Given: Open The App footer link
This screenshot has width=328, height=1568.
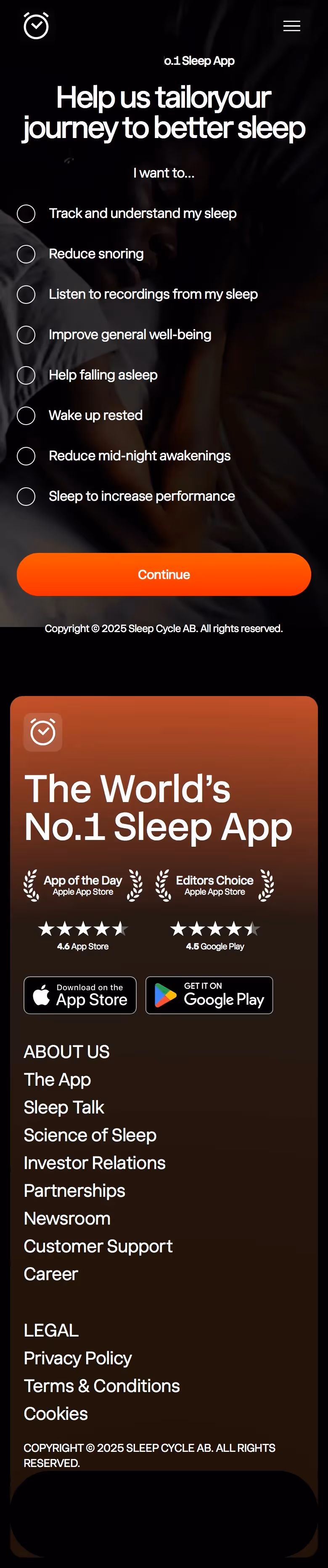Looking at the screenshot, I should click(57, 1079).
